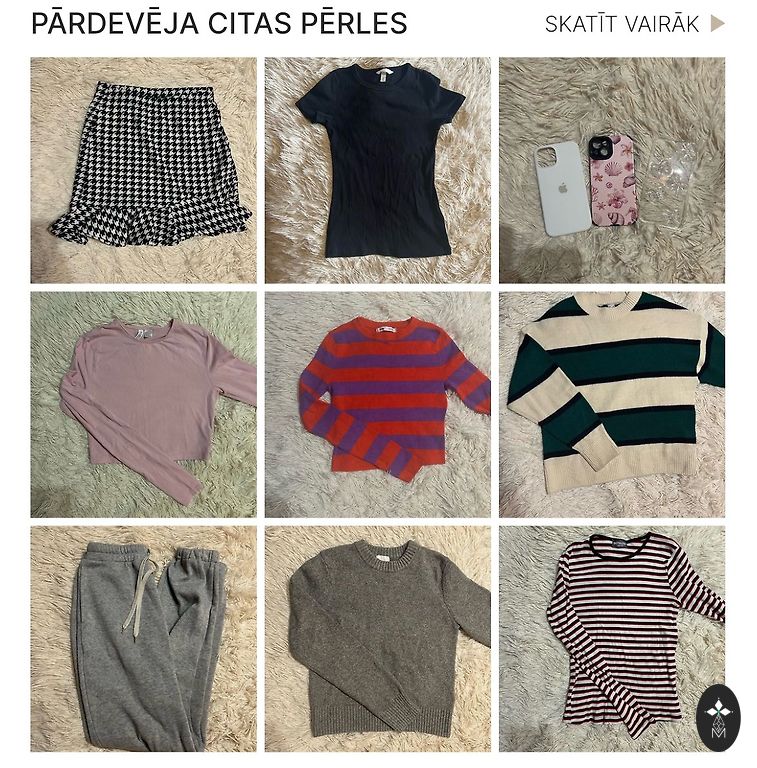Select the pink long-sleeve top listing

143,404
